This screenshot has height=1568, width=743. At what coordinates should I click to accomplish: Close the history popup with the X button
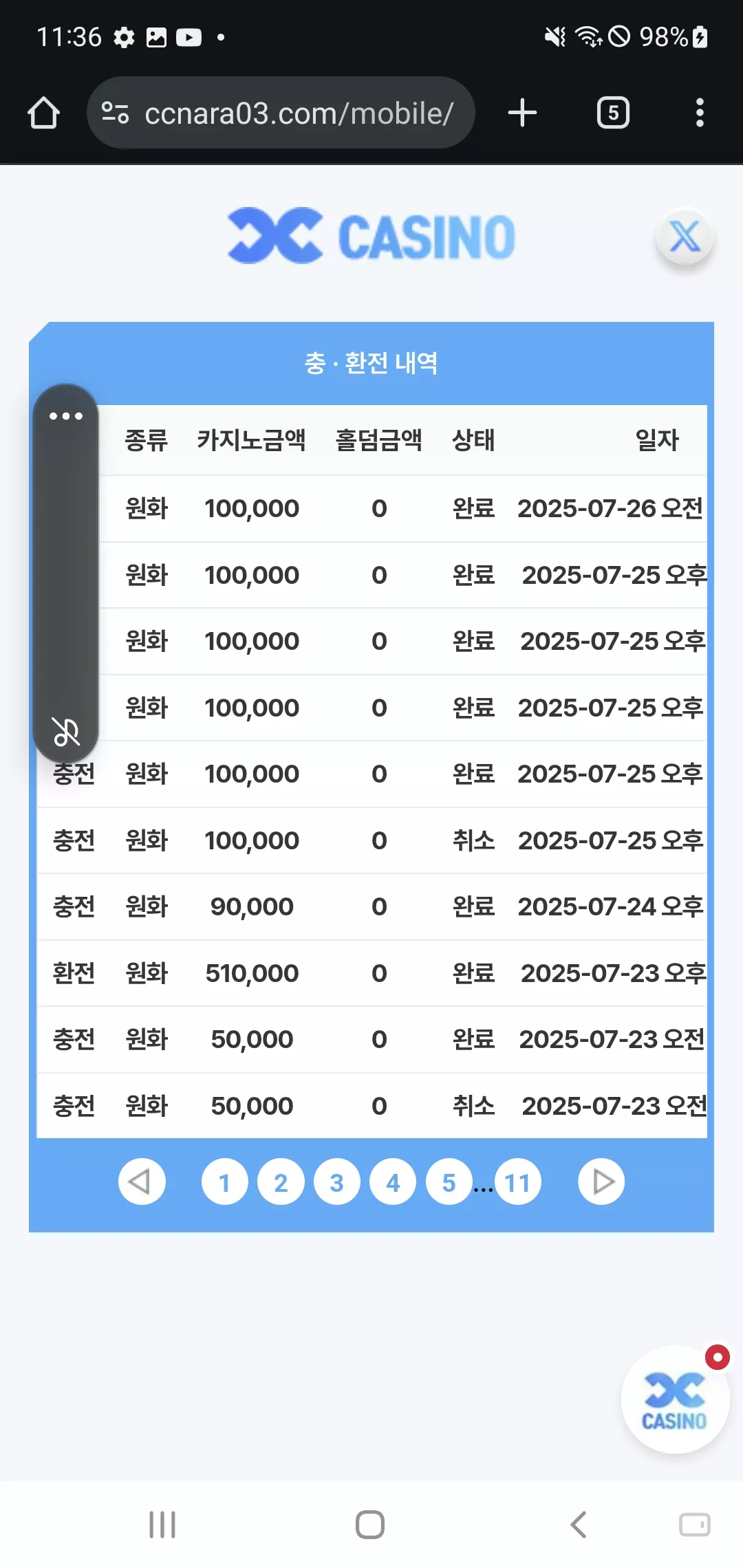[x=685, y=237]
